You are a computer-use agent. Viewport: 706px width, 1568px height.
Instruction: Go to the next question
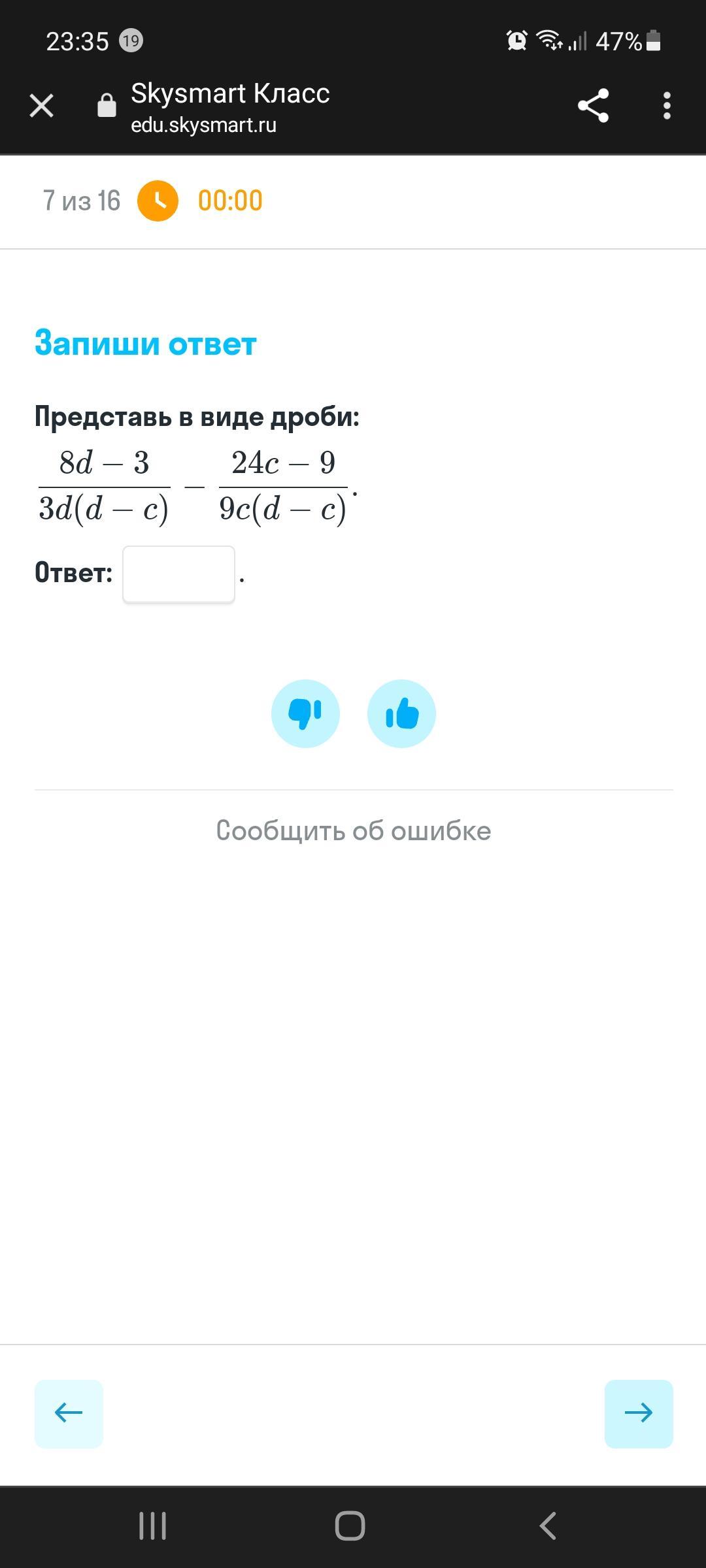[x=638, y=1413]
